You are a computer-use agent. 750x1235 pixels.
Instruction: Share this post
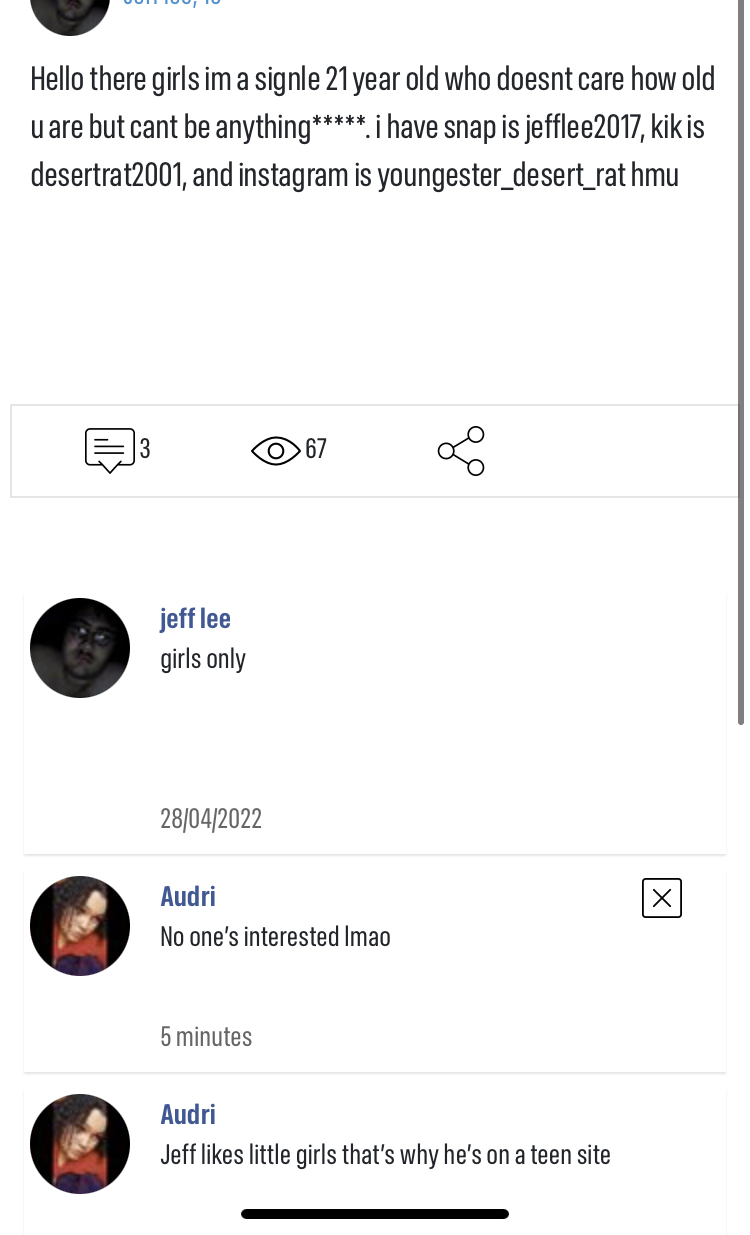461,451
